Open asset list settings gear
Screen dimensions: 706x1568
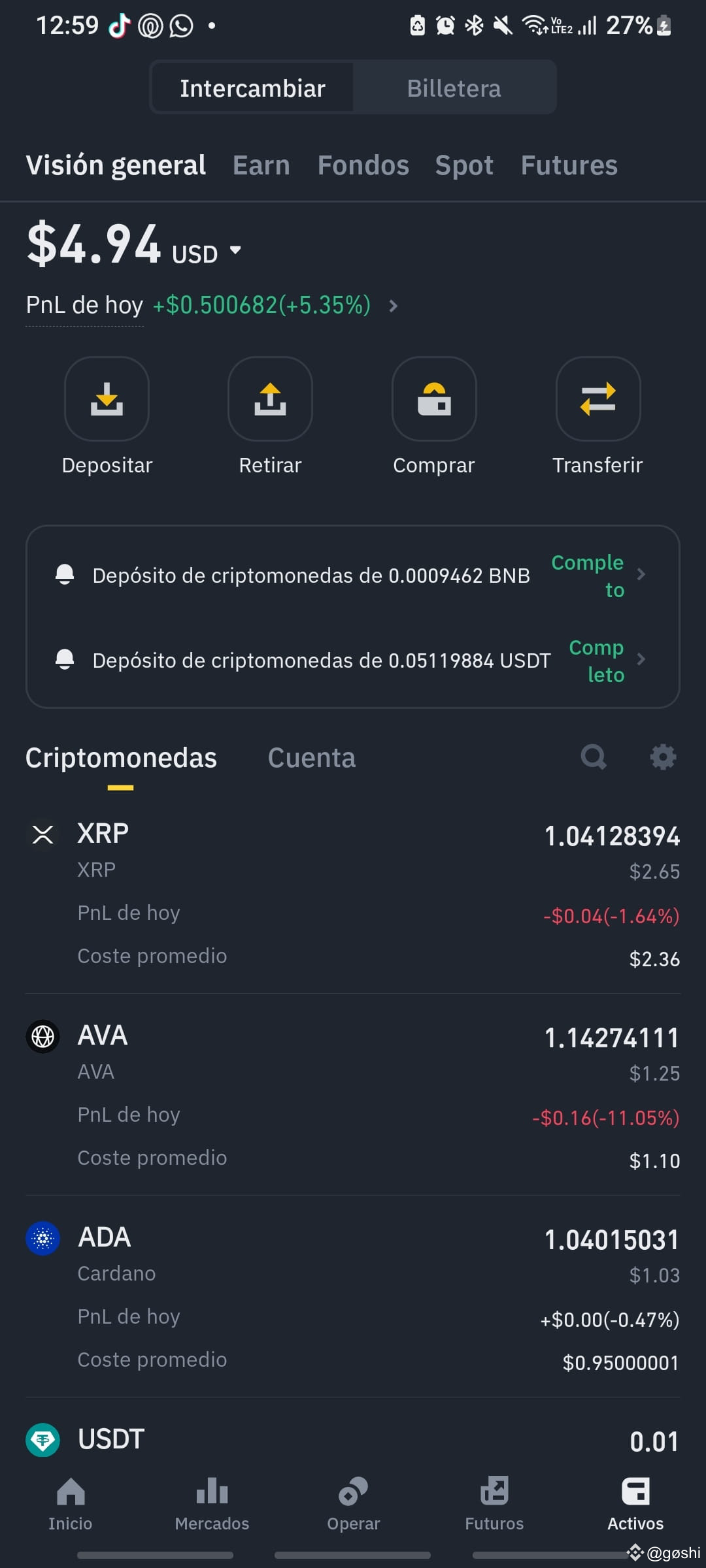(663, 757)
